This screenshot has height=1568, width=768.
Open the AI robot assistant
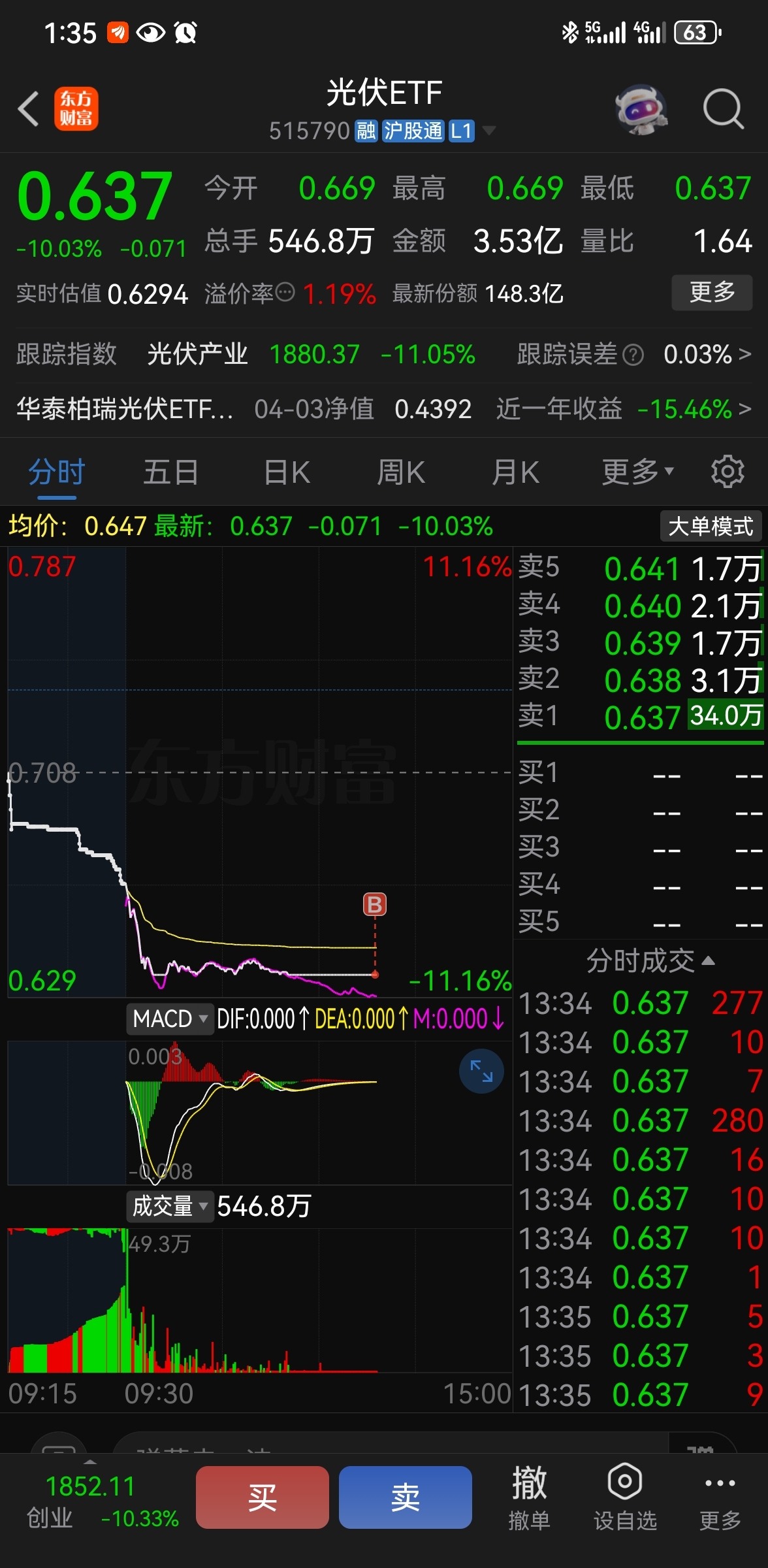[641, 110]
